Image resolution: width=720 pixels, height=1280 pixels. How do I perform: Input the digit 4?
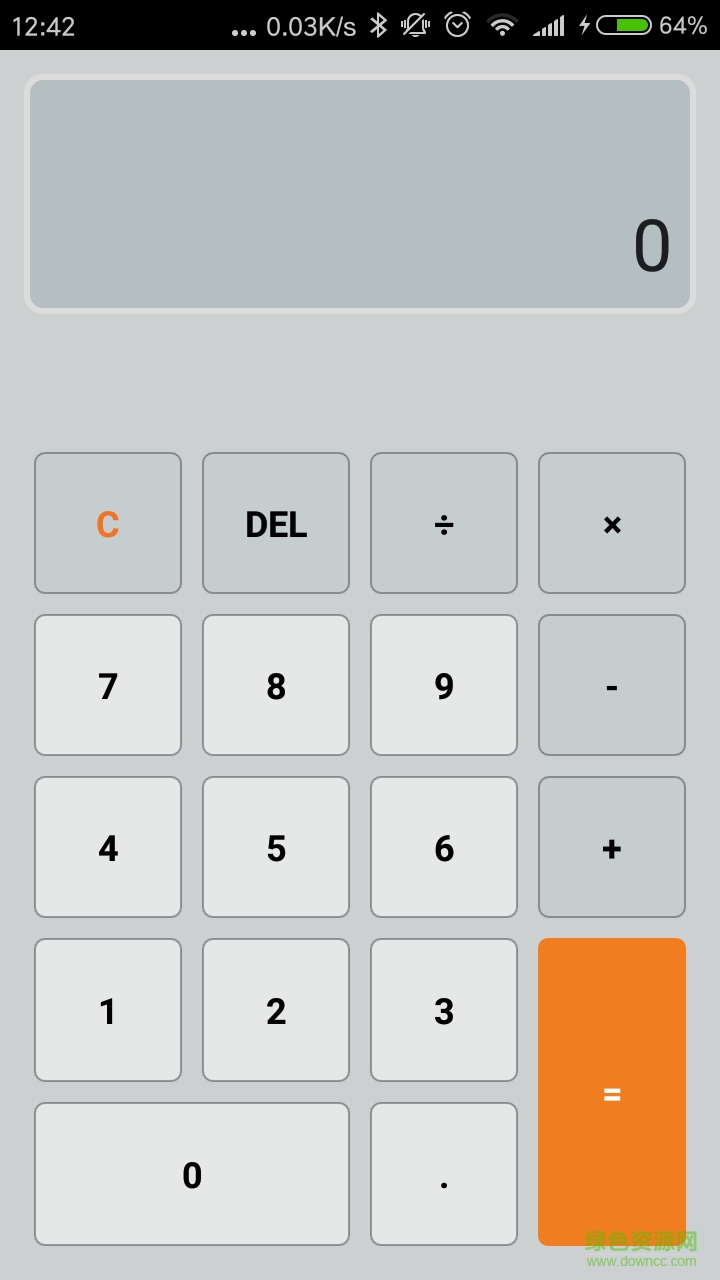pos(108,847)
